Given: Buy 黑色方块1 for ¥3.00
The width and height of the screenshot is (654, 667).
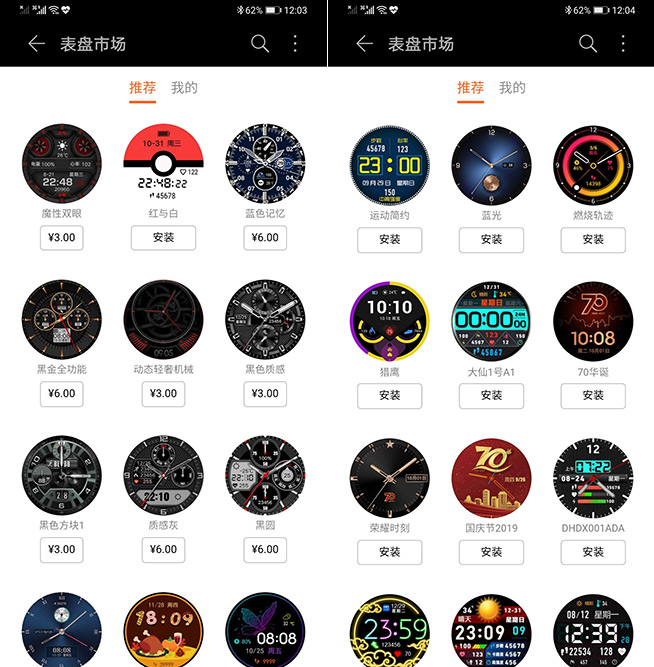Looking at the screenshot, I should tap(61, 549).
